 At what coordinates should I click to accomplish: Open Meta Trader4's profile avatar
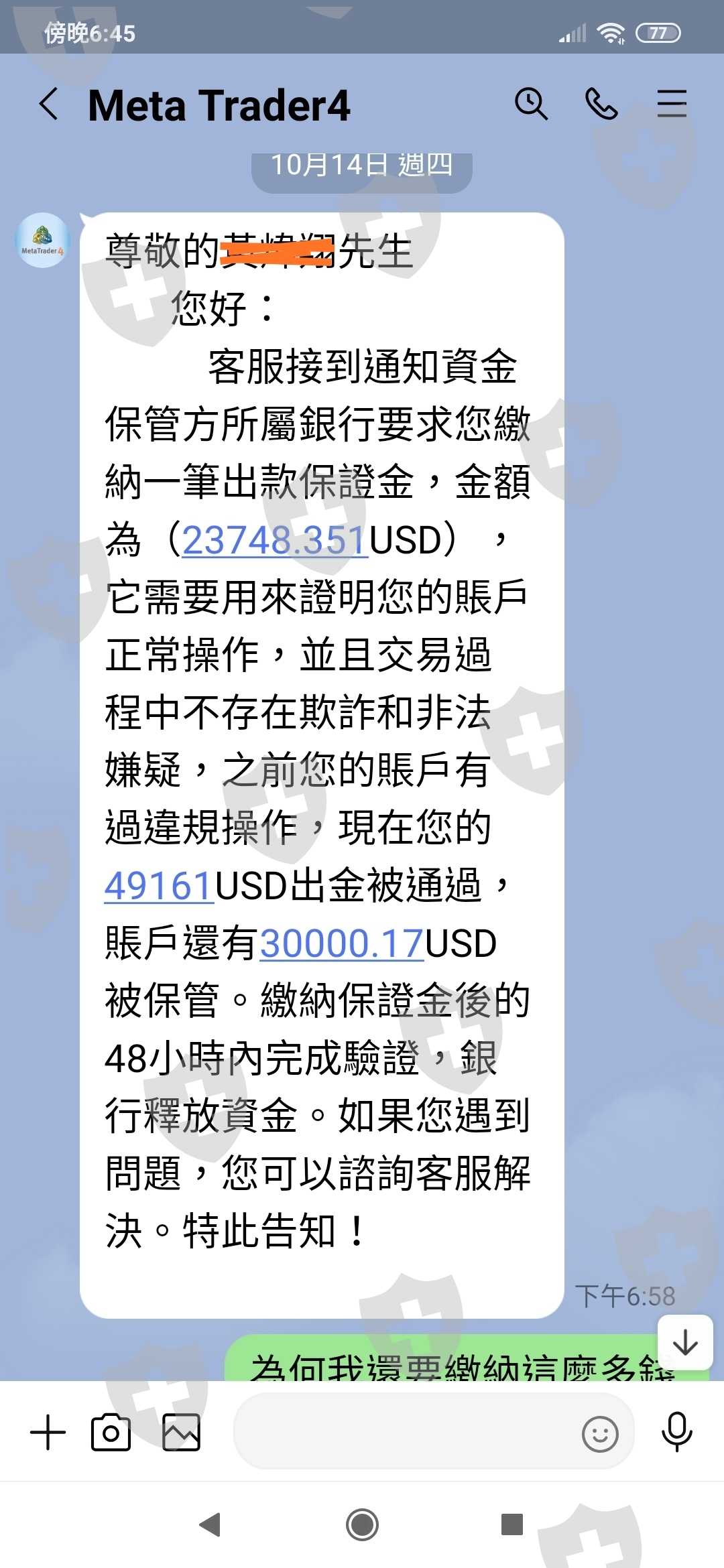point(42,241)
